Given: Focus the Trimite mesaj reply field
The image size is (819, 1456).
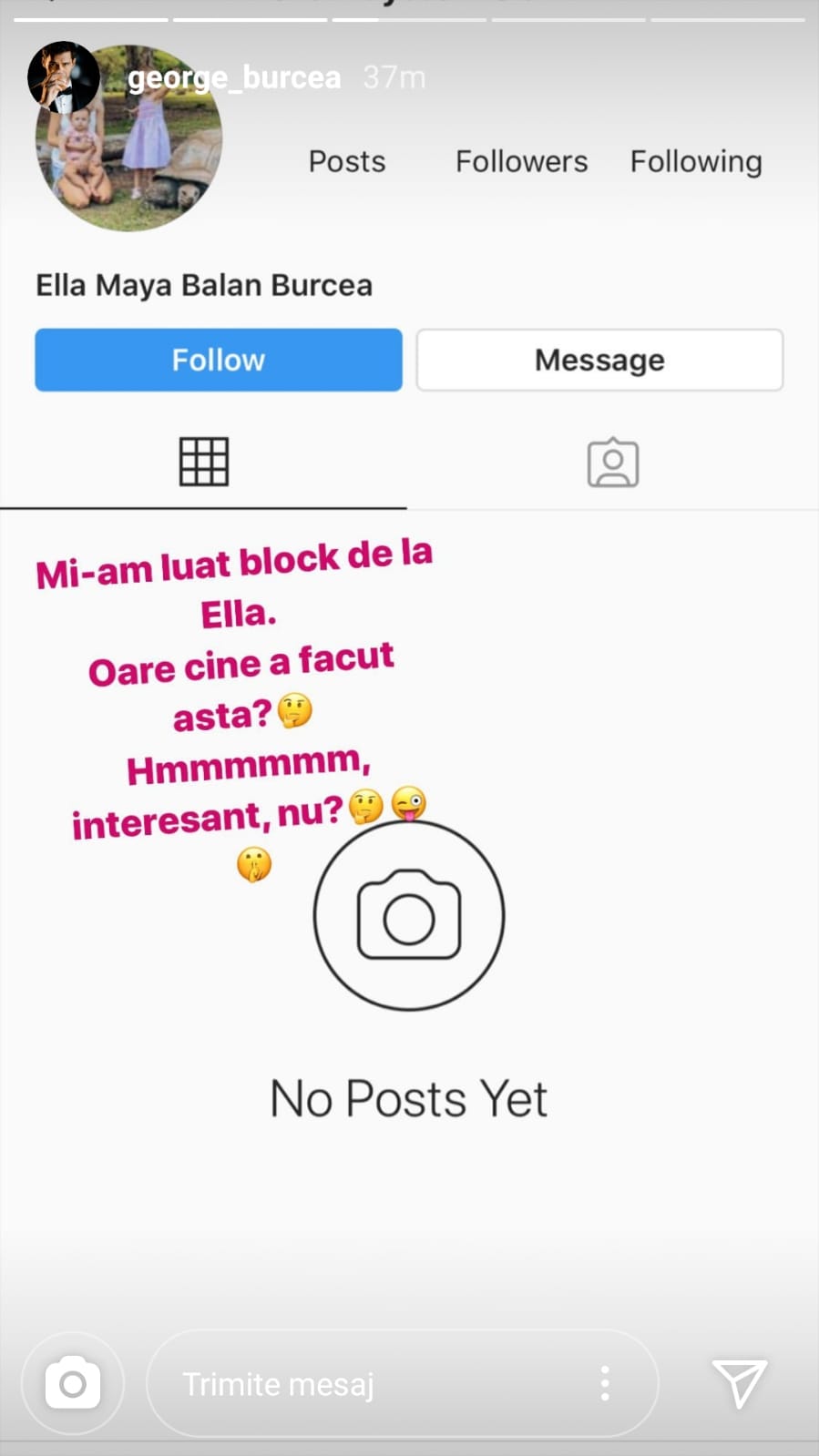Looking at the screenshot, I should pos(364,1384).
